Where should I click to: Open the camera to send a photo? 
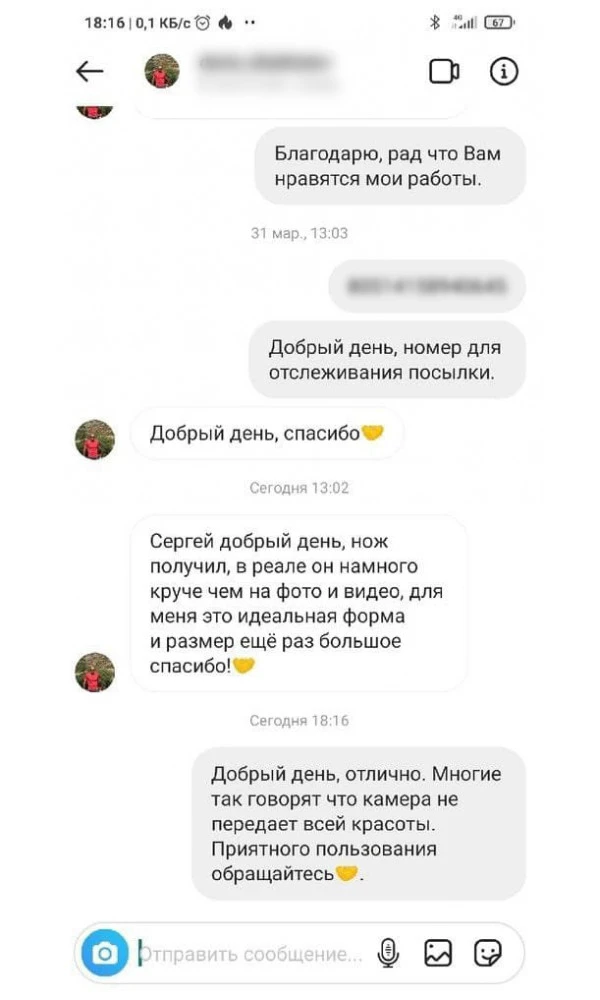click(104, 953)
